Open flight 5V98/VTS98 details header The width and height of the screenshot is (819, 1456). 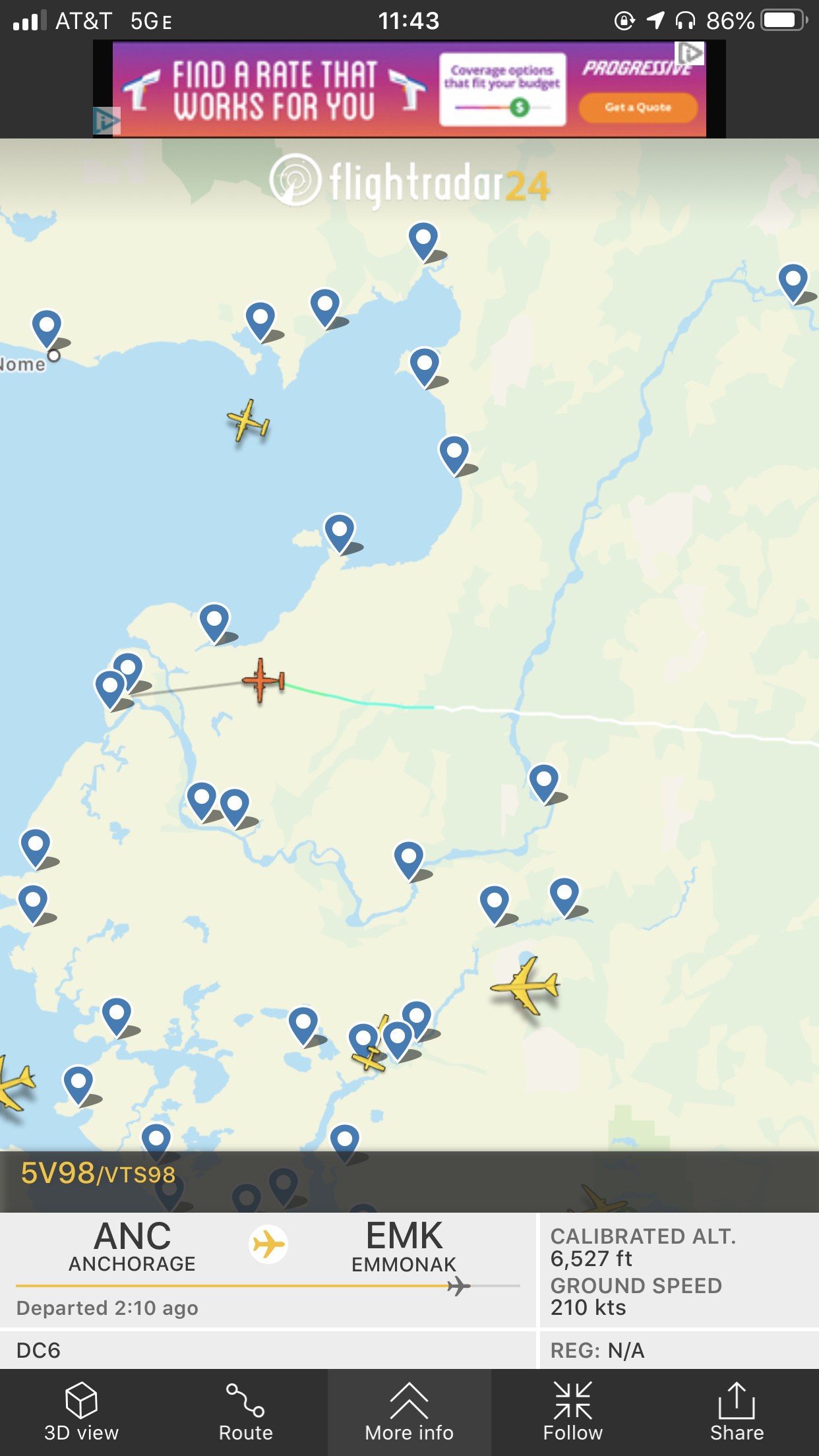tap(99, 1174)
